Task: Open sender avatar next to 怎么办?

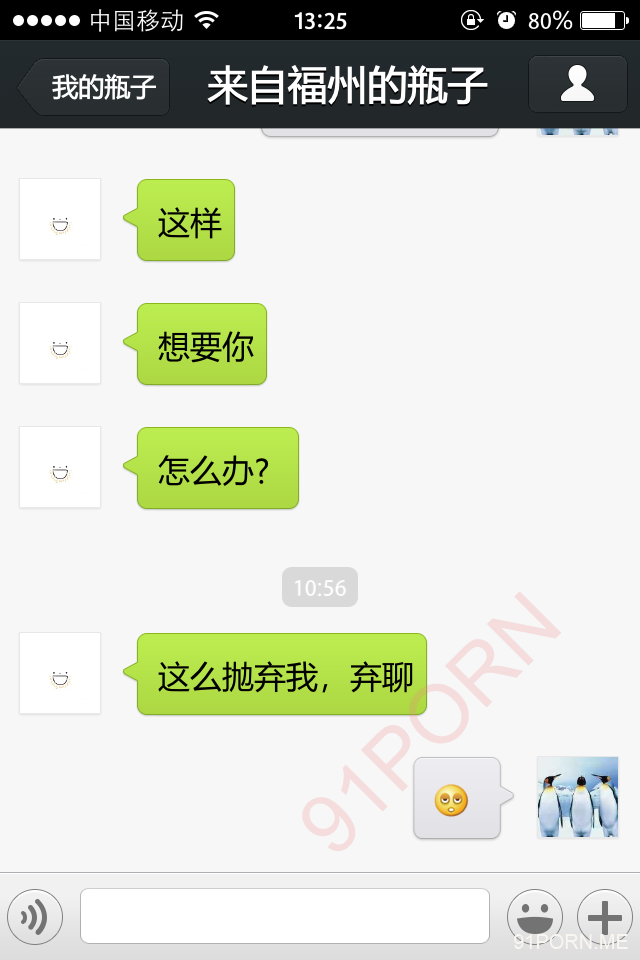Action: click(60, 467)
